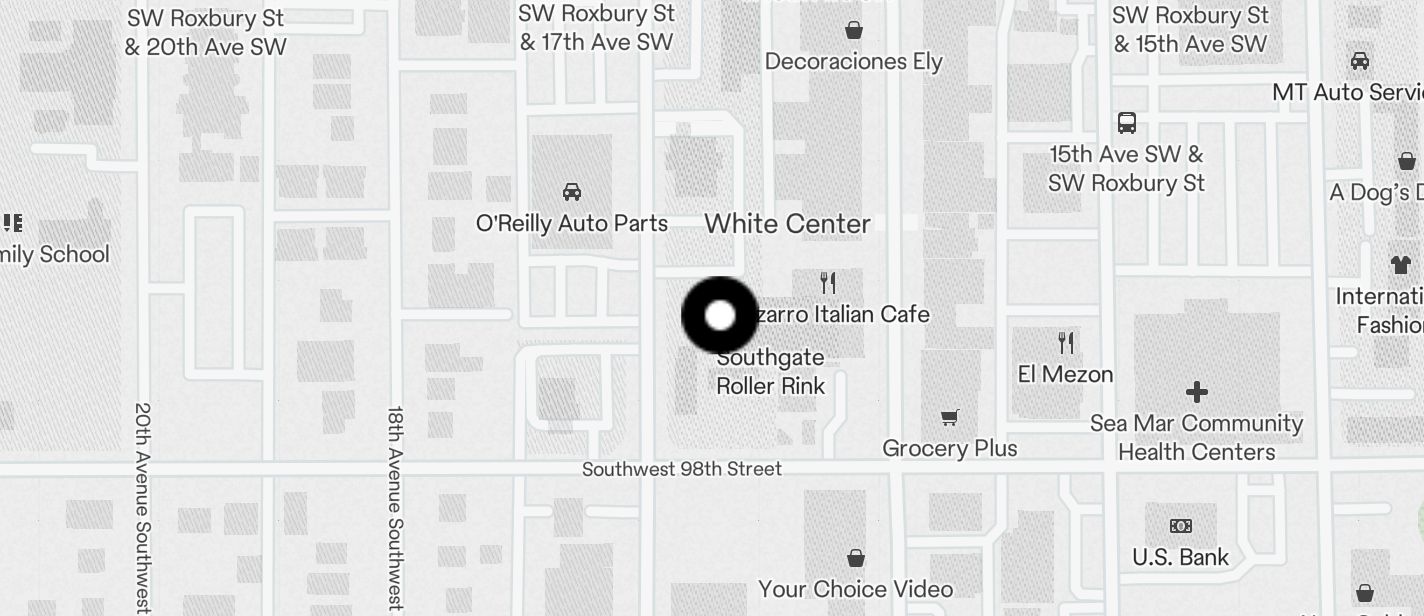Screen dimensions: 1424x616
Task: Tap Your Choice Video shop marker
Action: click(x=856, y=558)
